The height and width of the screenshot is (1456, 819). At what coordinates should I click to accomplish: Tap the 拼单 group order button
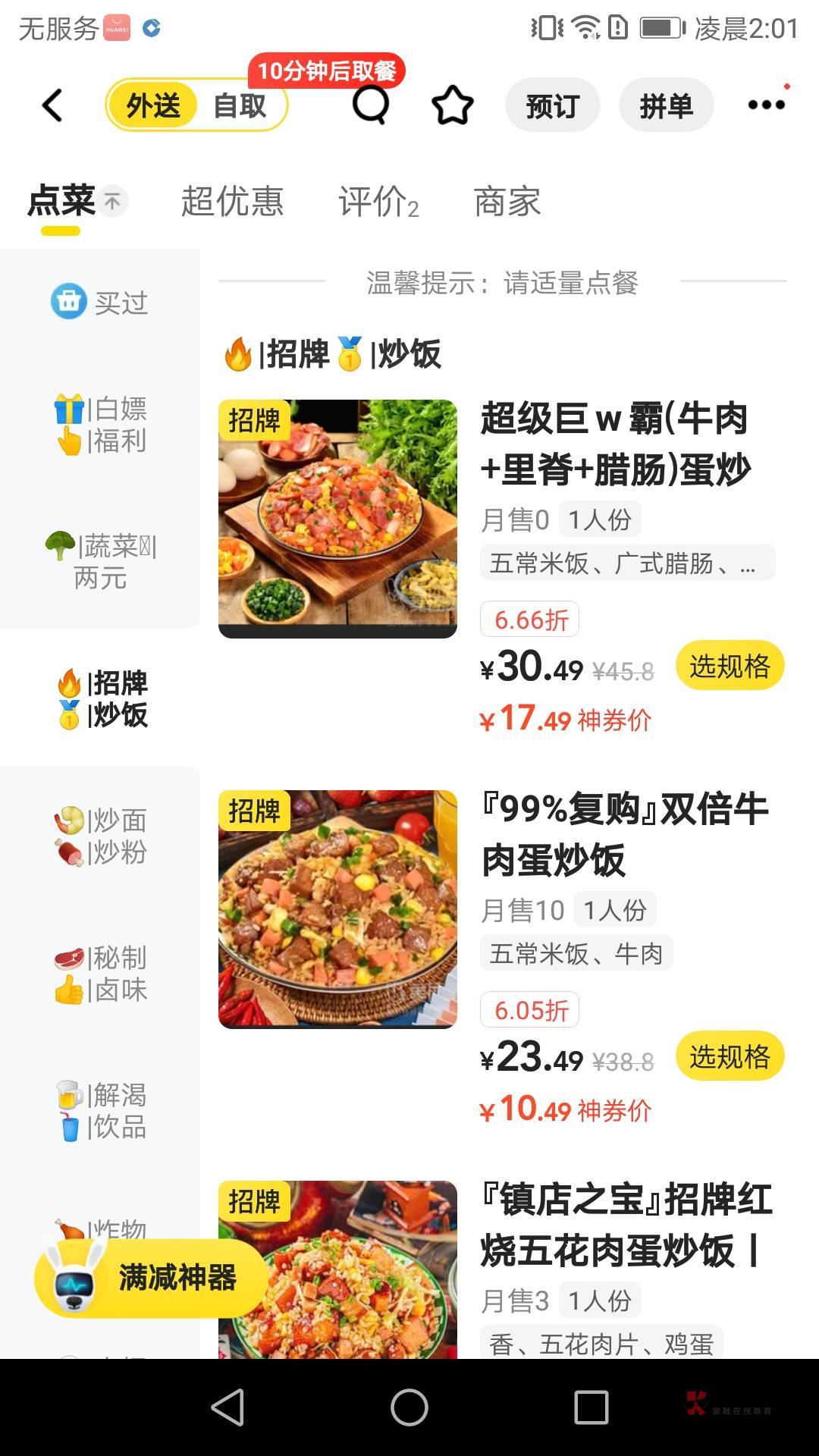(x=666, y=105)
